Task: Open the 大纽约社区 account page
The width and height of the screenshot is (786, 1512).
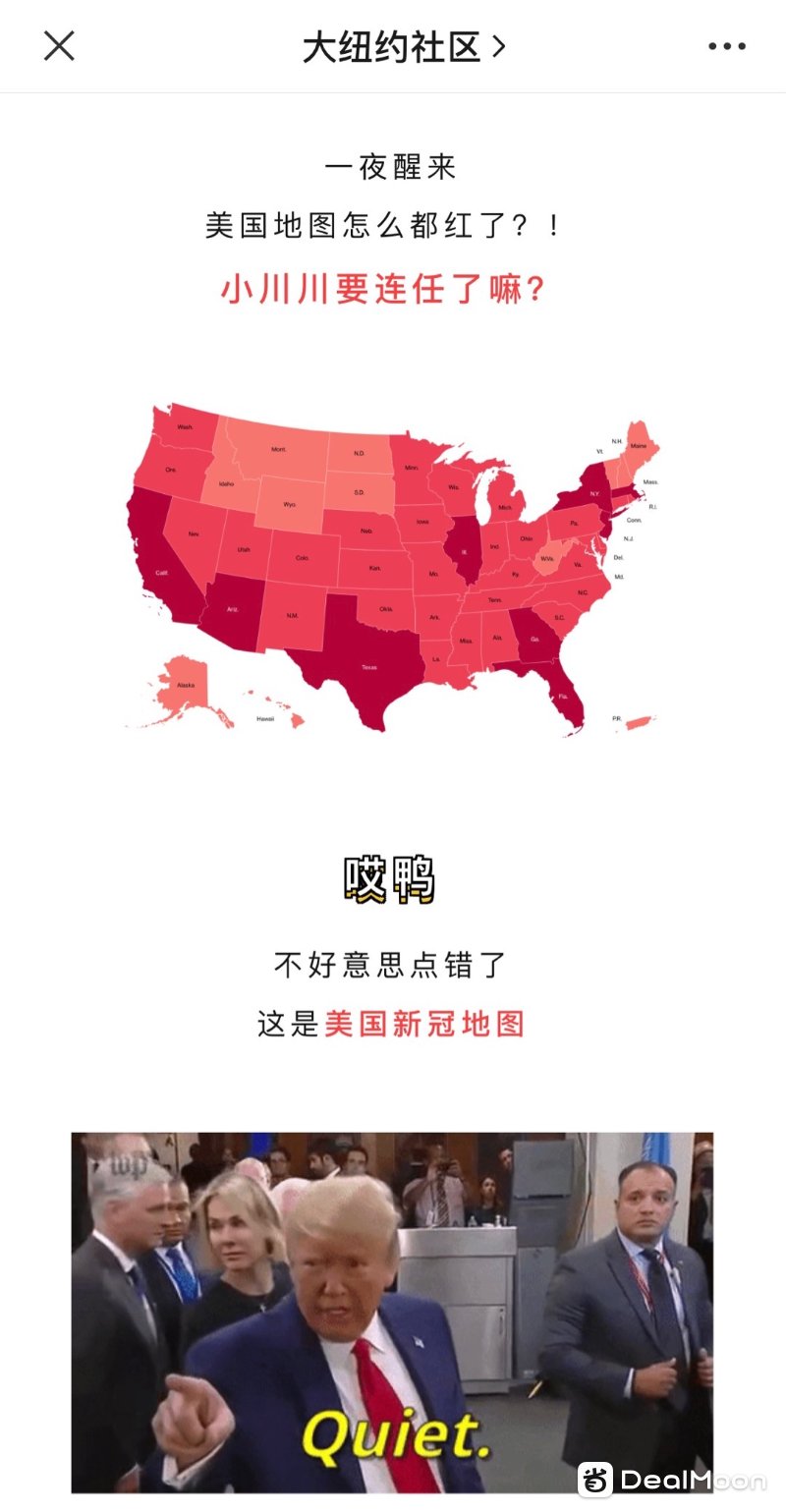Action: [x=403, y=46]
